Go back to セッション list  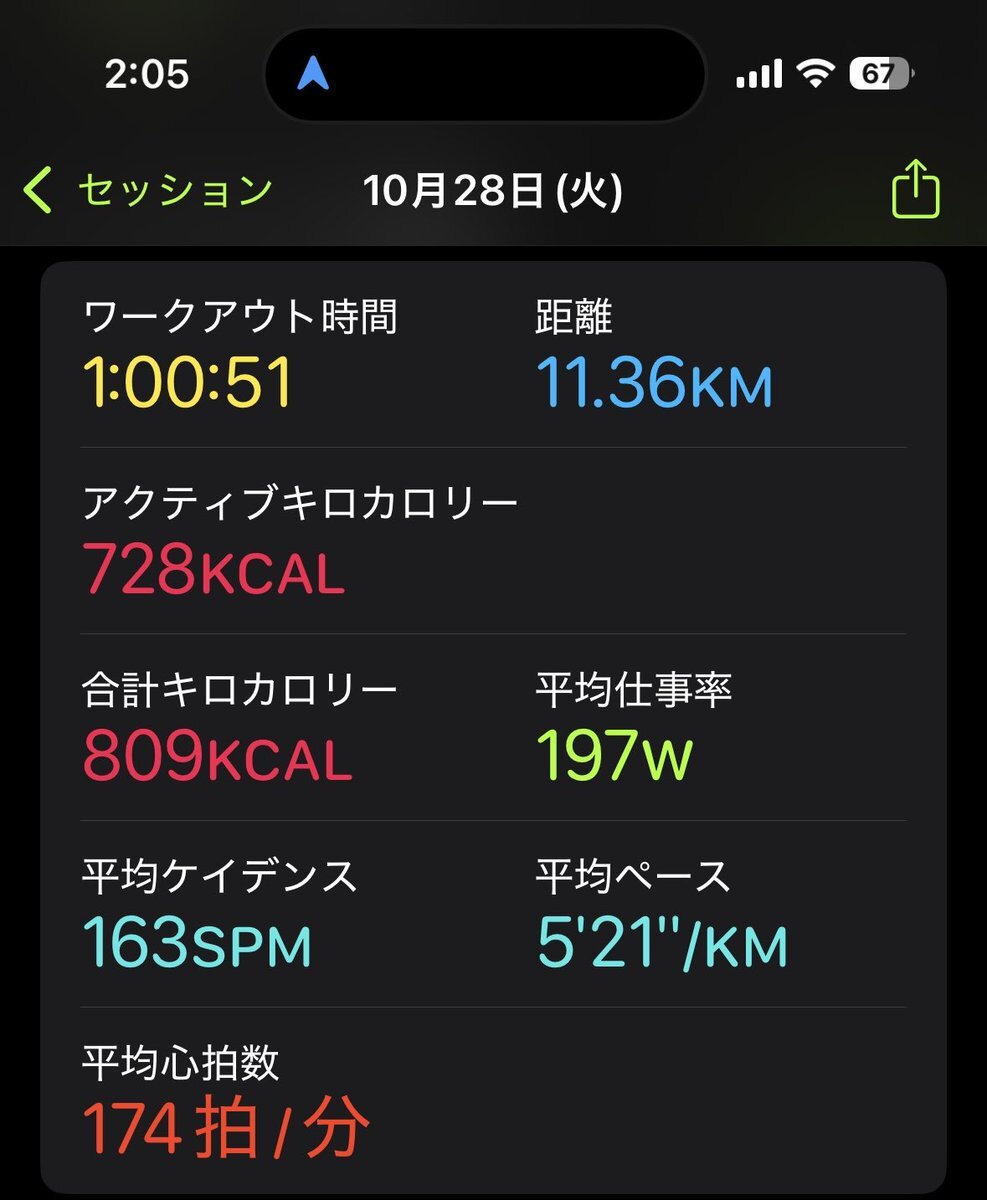coord(148,190)
